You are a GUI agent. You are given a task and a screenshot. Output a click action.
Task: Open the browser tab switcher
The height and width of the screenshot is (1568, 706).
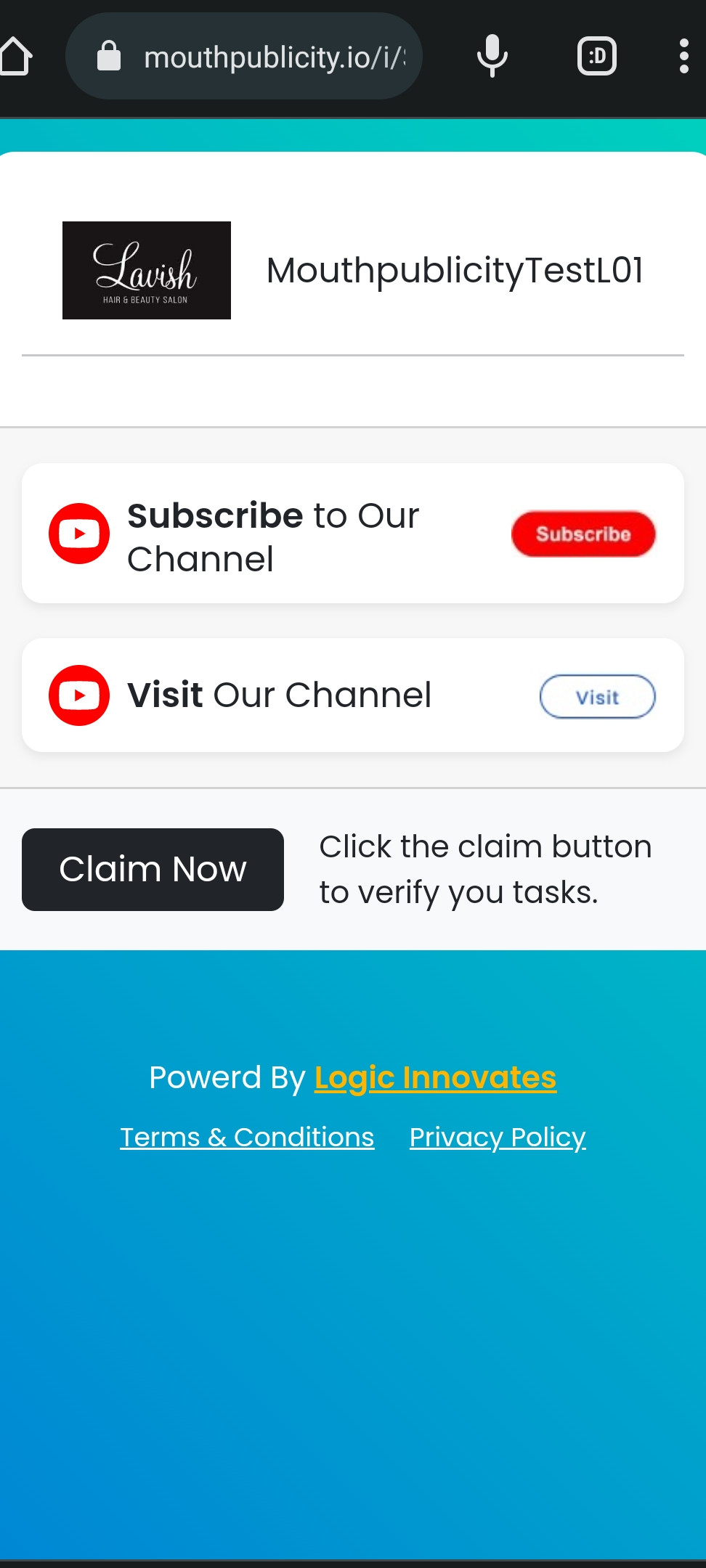pos(597,56)
